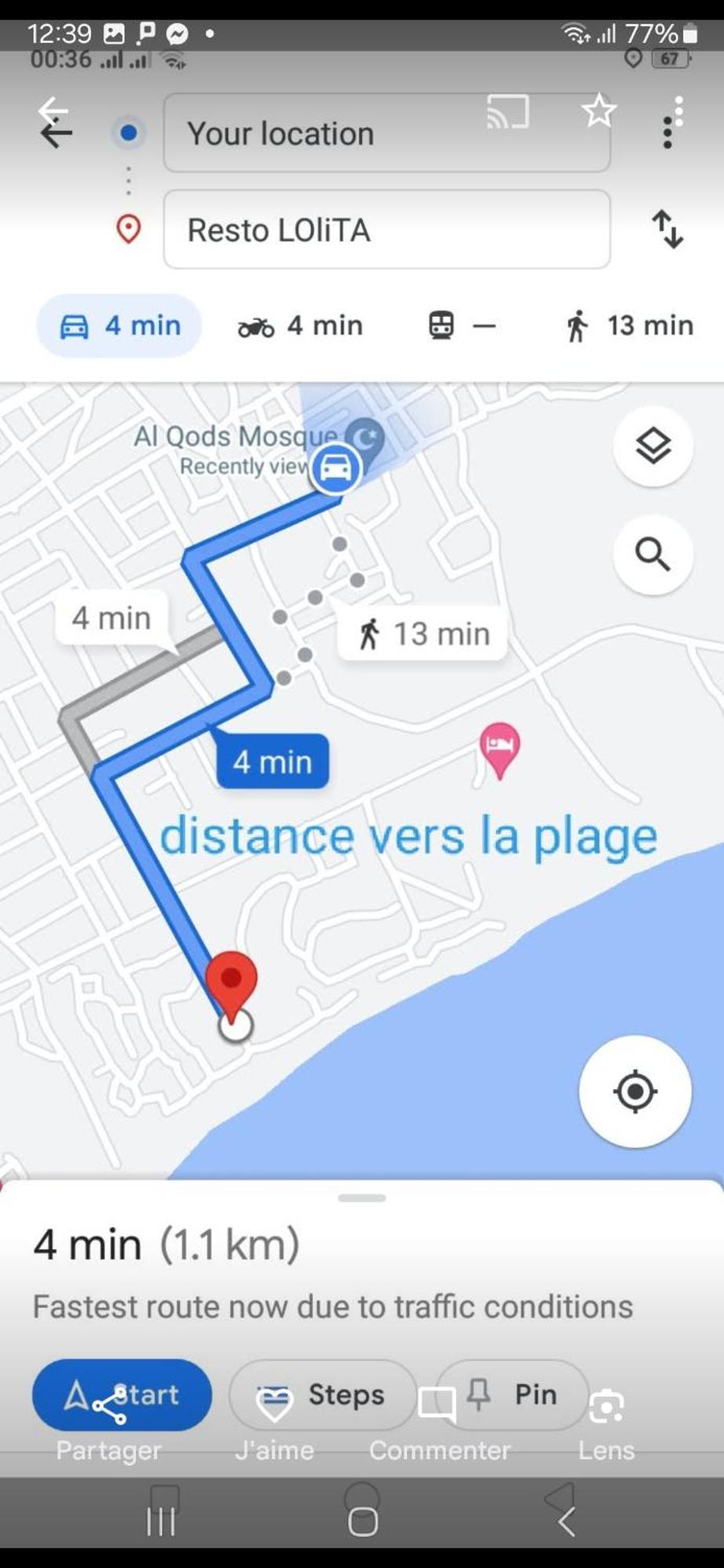Image resolution: width=724 pixels, height=1568 pixels.
Task: Cast this photo to a screen
Action: point(508,111)
